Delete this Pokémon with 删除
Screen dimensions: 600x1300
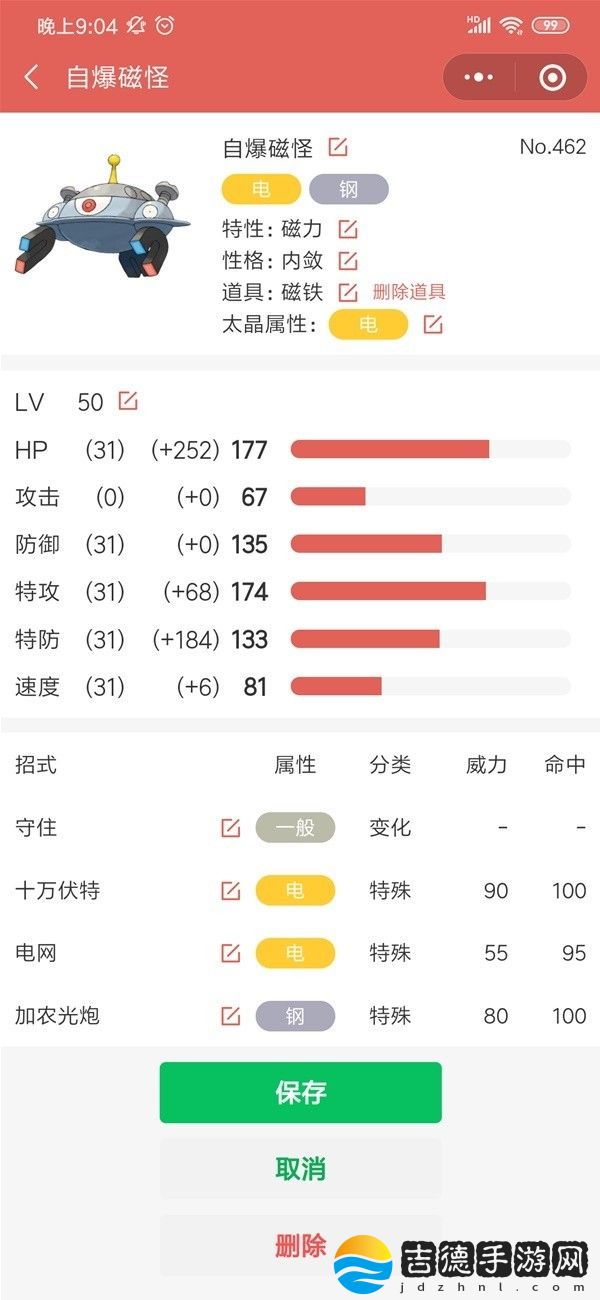click(x=300, y=1245)
